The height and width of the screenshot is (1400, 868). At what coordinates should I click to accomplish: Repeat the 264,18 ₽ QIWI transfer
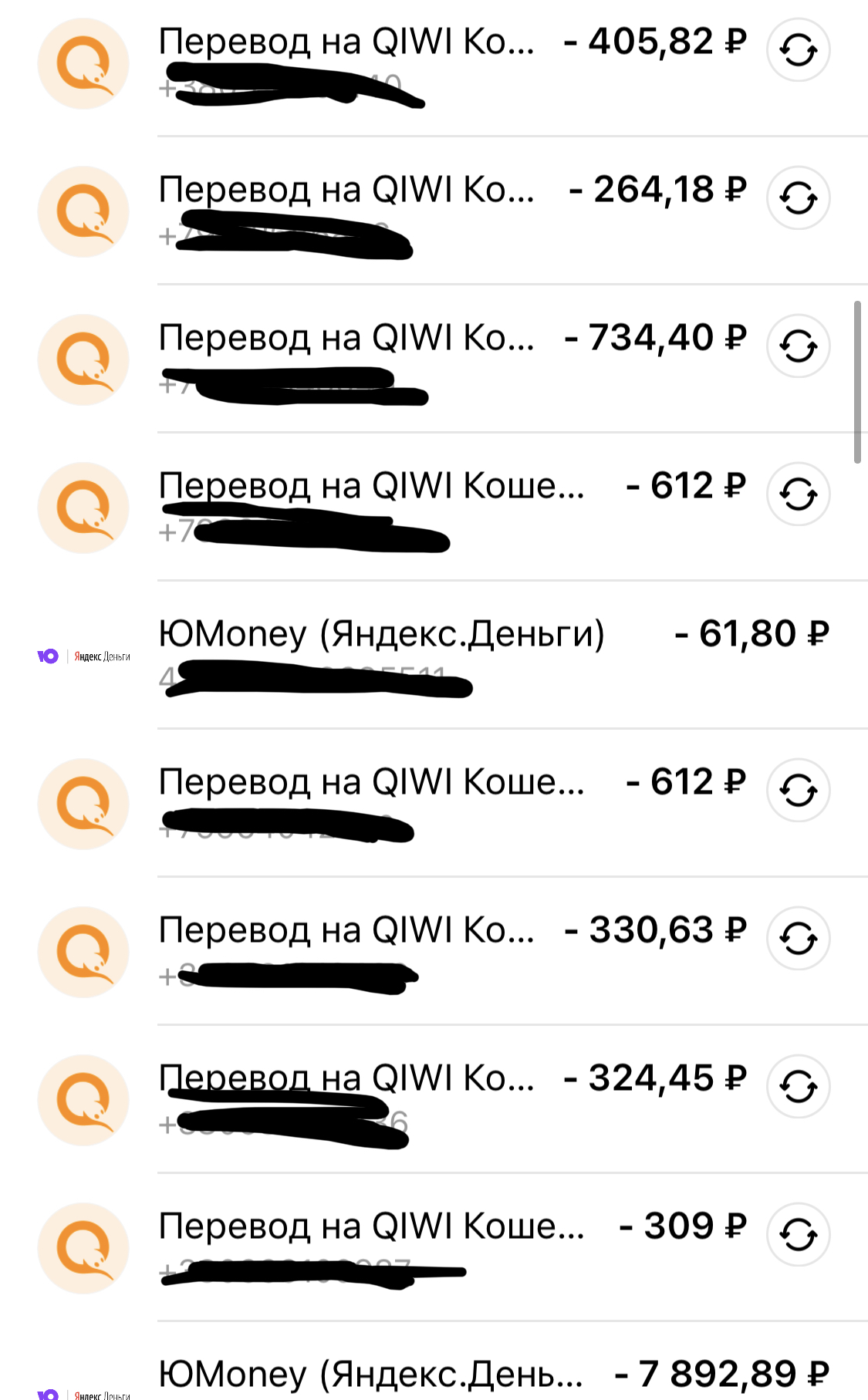pyautogui.click(x=798, y=198)
